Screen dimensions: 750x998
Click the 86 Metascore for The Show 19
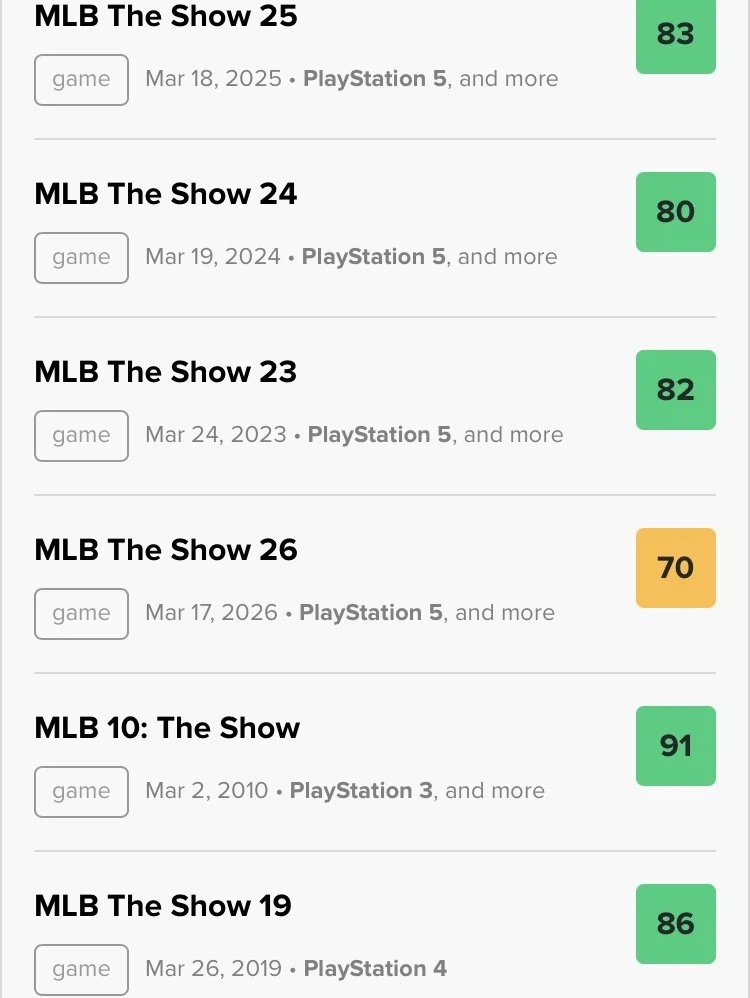click(x=675, y=924)
